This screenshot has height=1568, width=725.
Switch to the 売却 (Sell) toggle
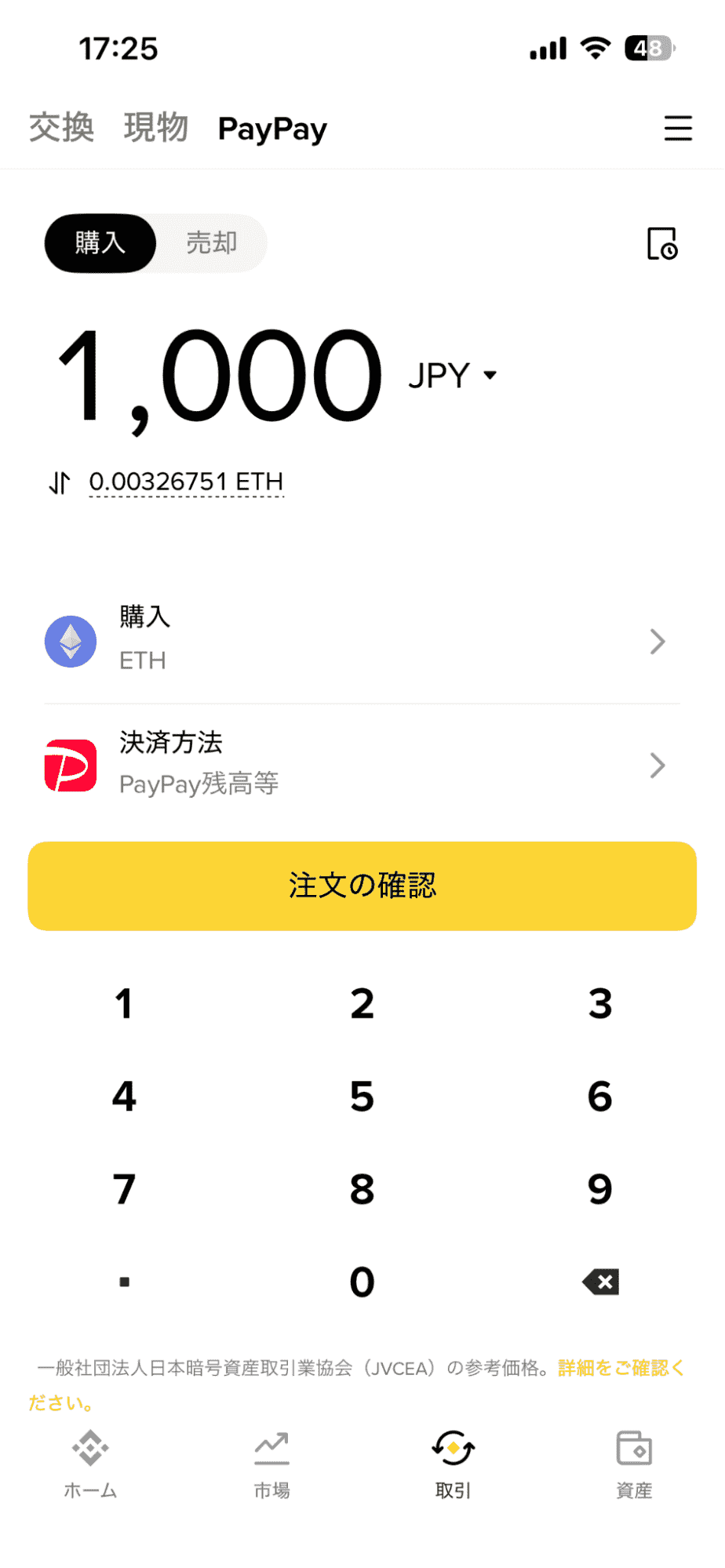[x=210, y=243]
